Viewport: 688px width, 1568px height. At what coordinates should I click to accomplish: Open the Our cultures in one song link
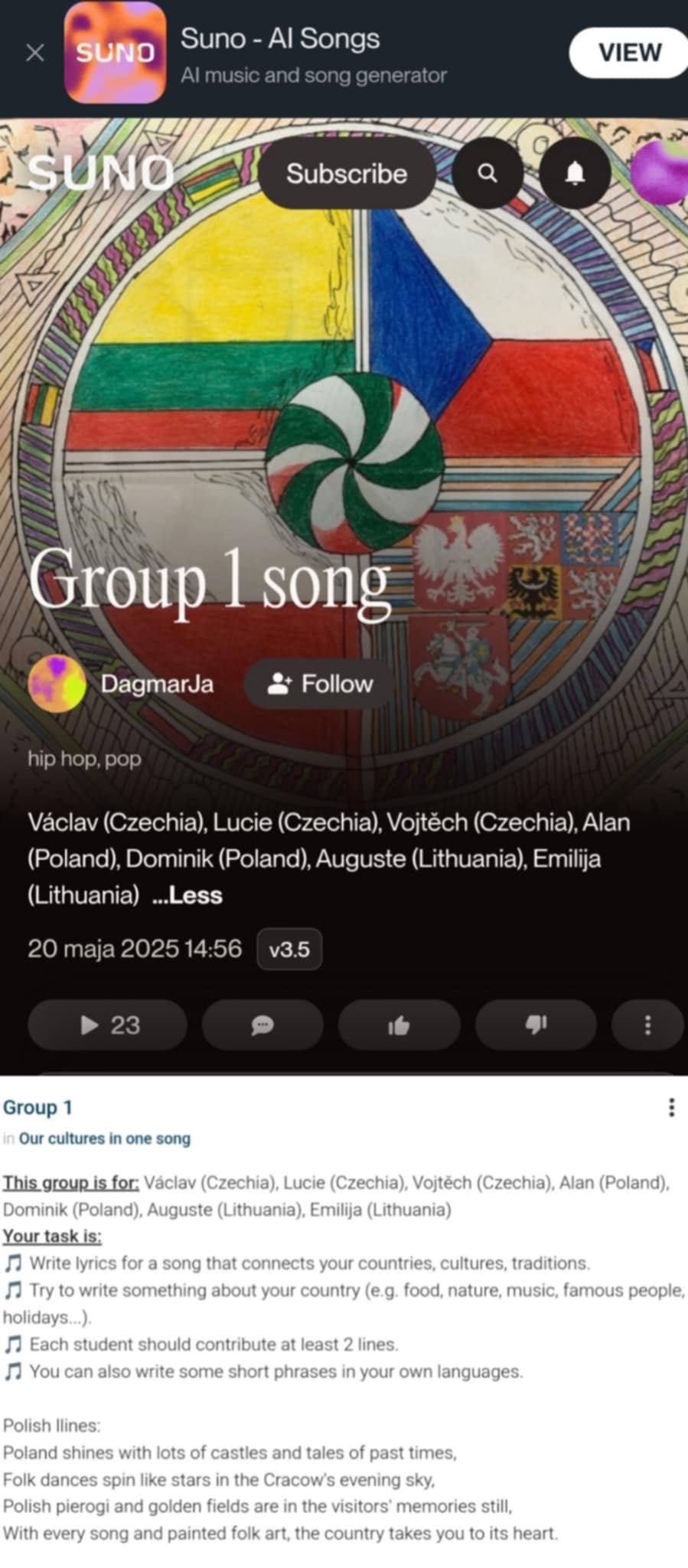pyautogui.click(x=105, y=1138)
